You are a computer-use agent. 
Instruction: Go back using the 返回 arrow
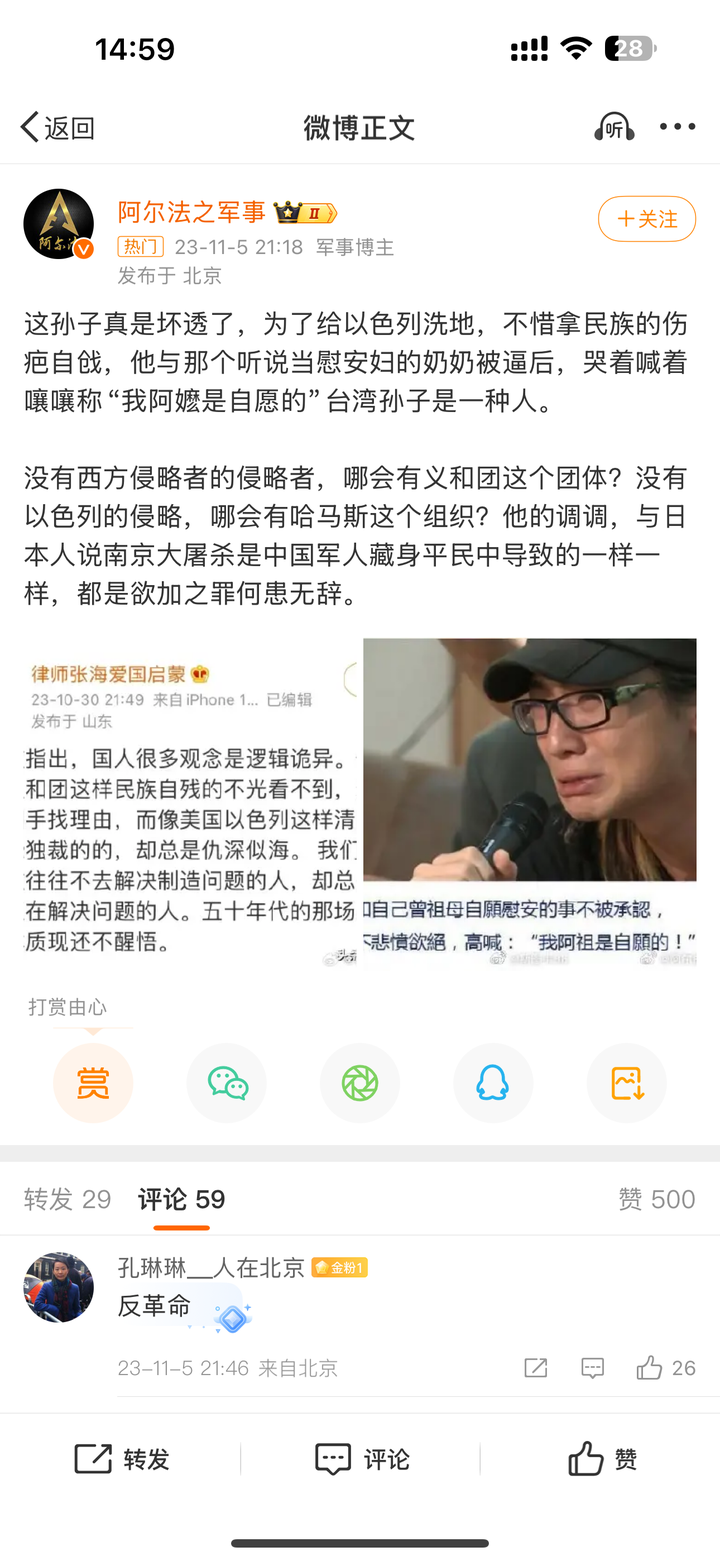(x=57, y=128)
